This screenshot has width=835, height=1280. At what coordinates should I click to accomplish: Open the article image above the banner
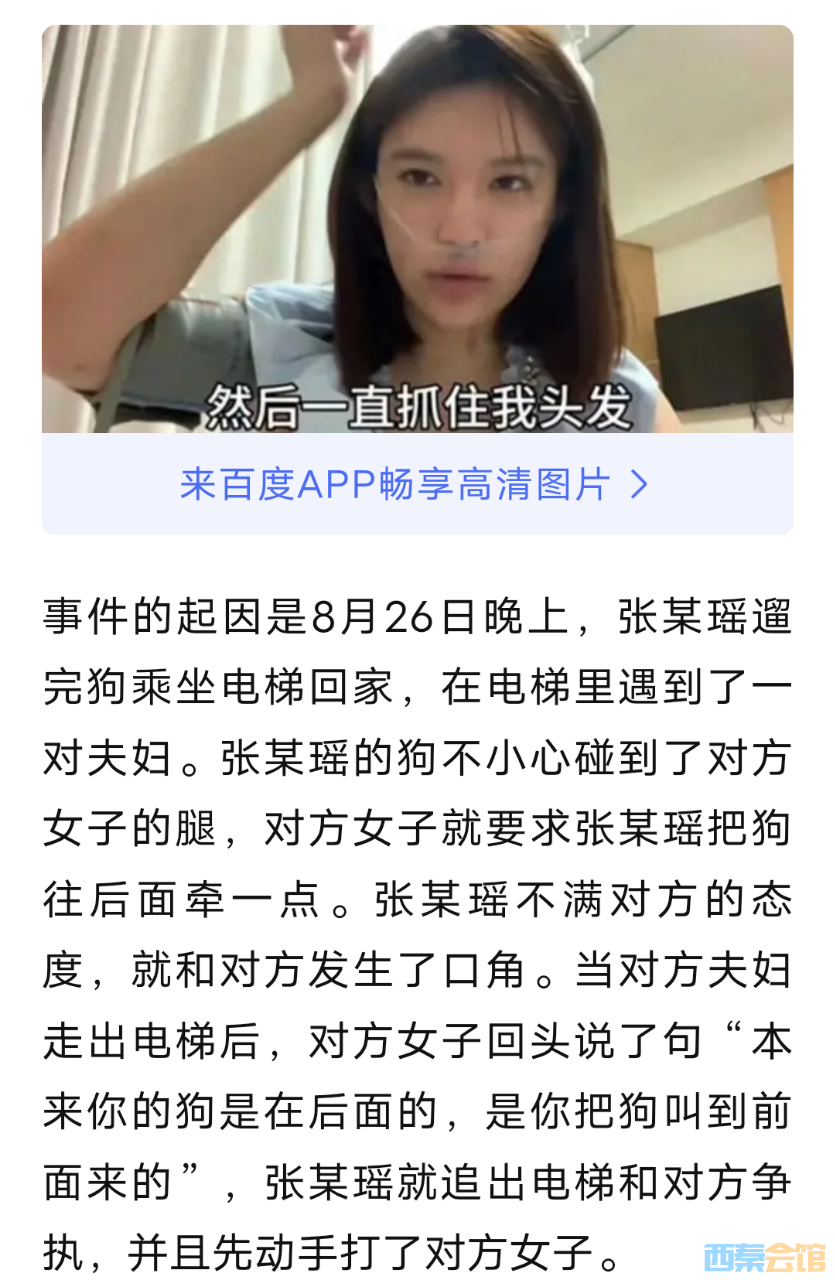pyautogui.click(x=417, y=229)
